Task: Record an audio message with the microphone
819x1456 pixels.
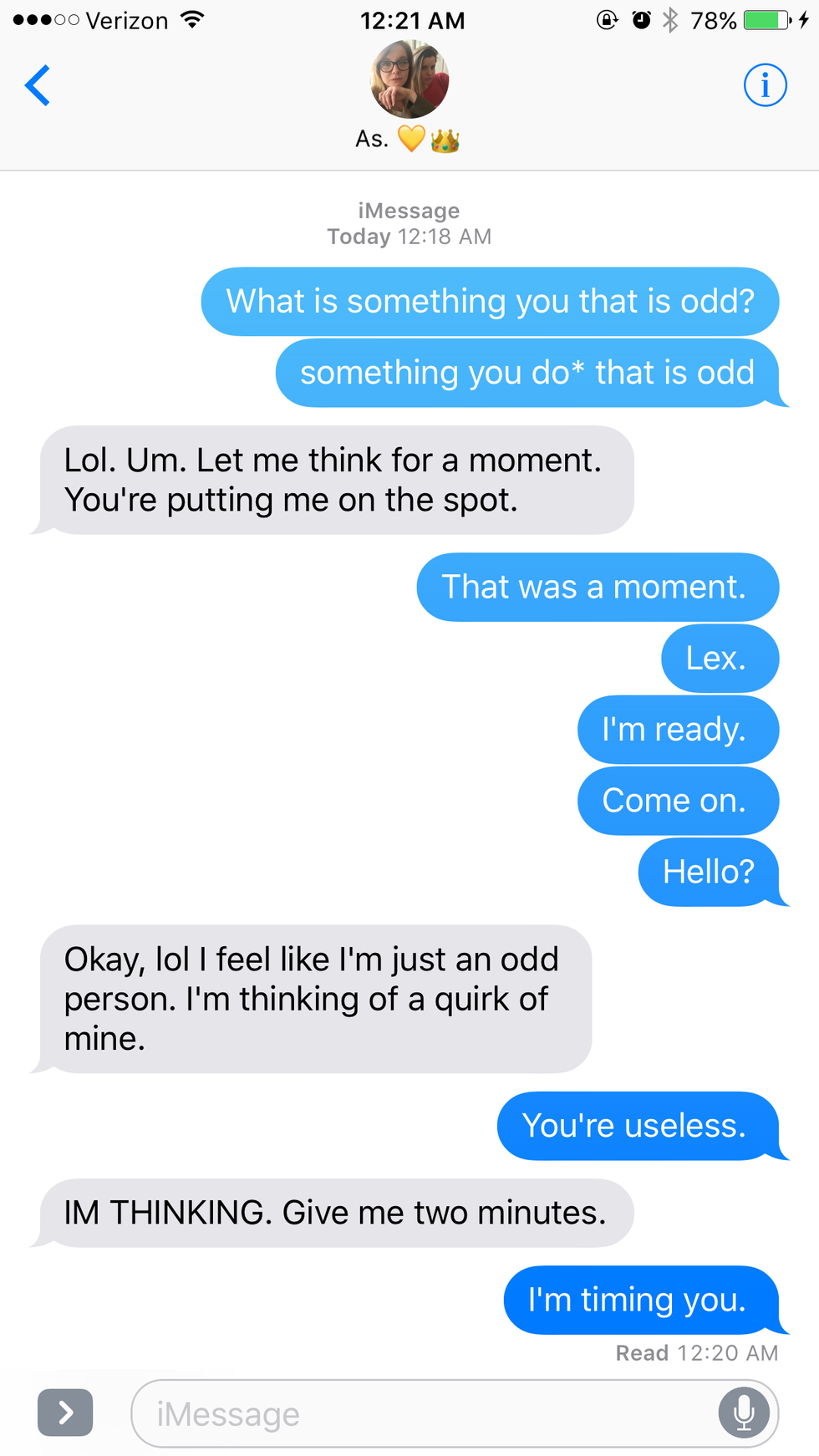Action: (743, 1413)
